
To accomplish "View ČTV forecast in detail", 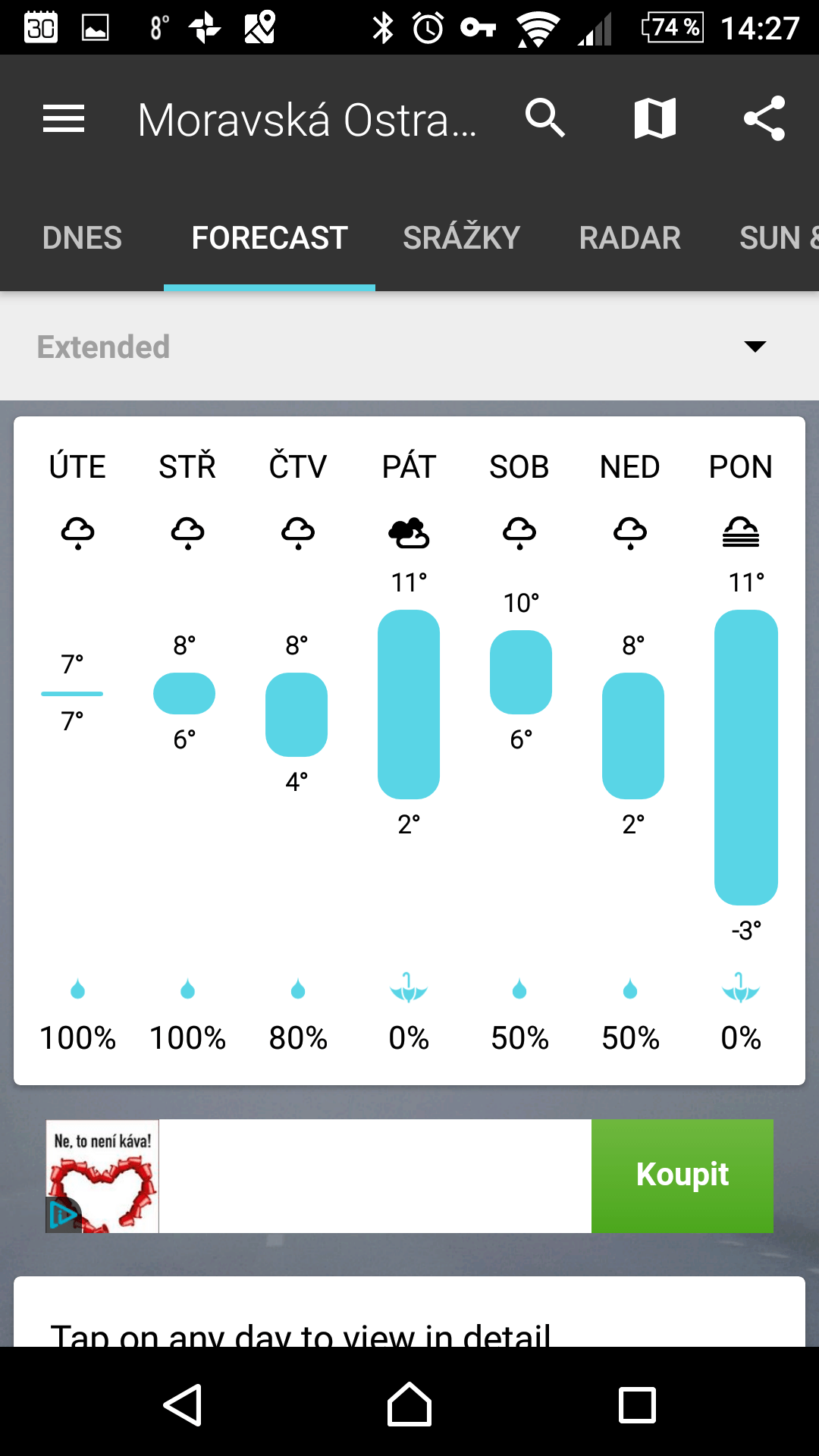I will (298, 751).
